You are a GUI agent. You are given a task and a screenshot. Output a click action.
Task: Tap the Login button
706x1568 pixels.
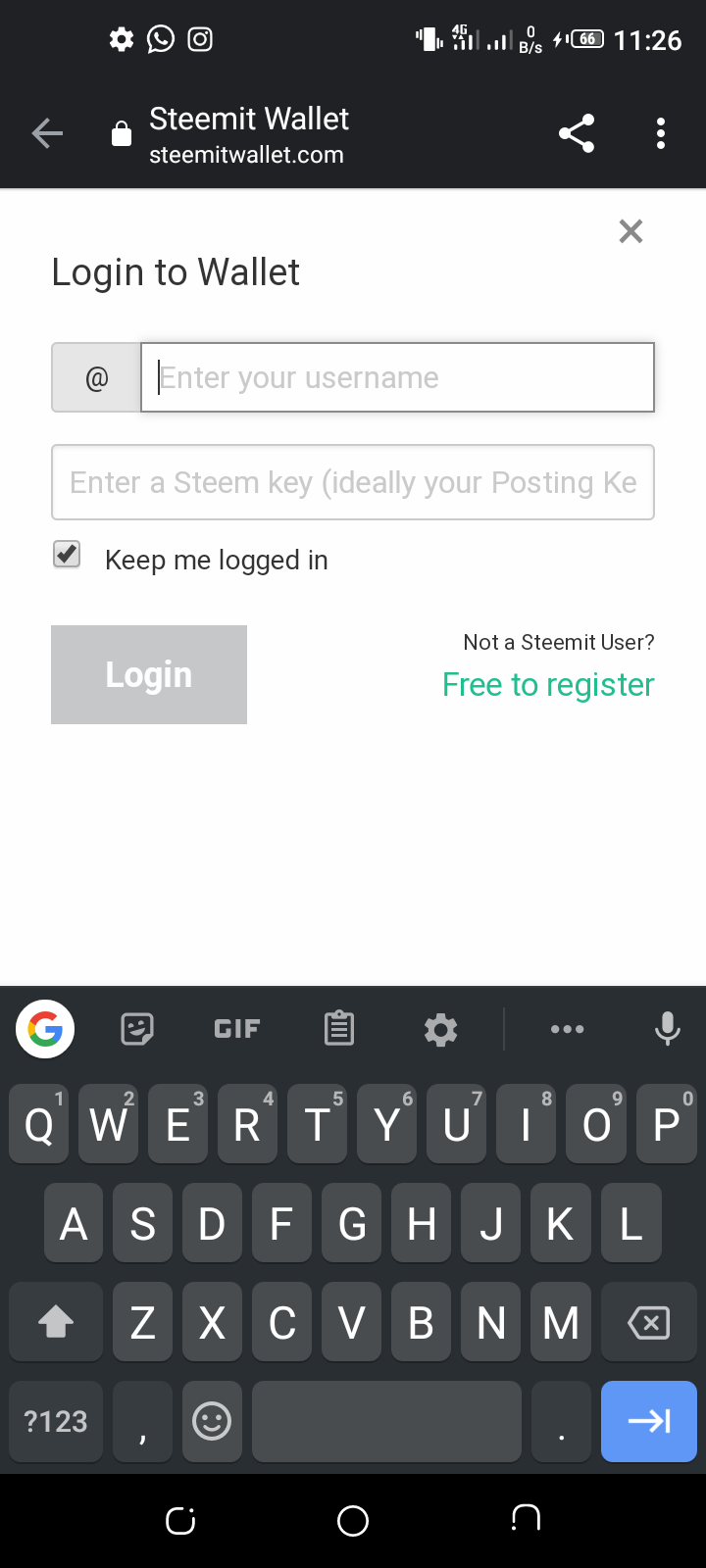pos(149,674)
